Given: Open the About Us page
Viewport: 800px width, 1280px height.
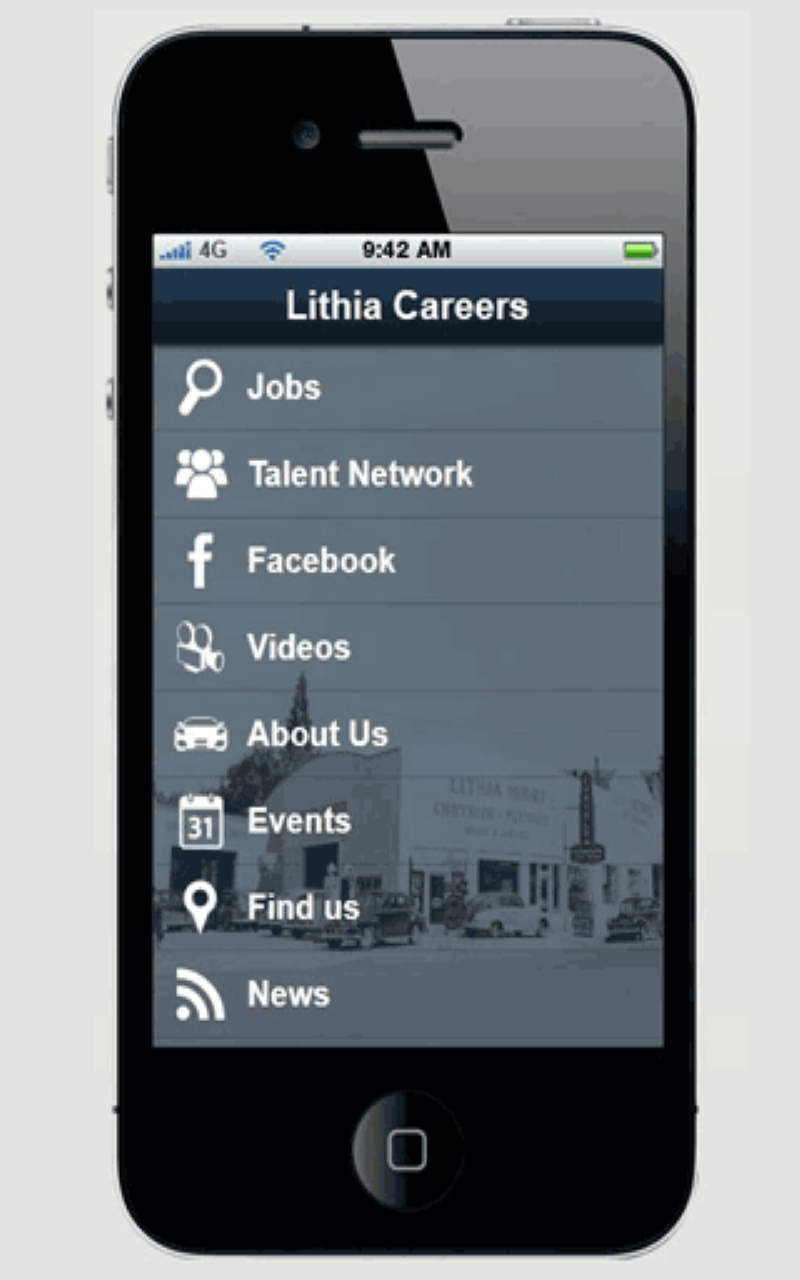Looking at the screenshot, I should pos(316,733).
